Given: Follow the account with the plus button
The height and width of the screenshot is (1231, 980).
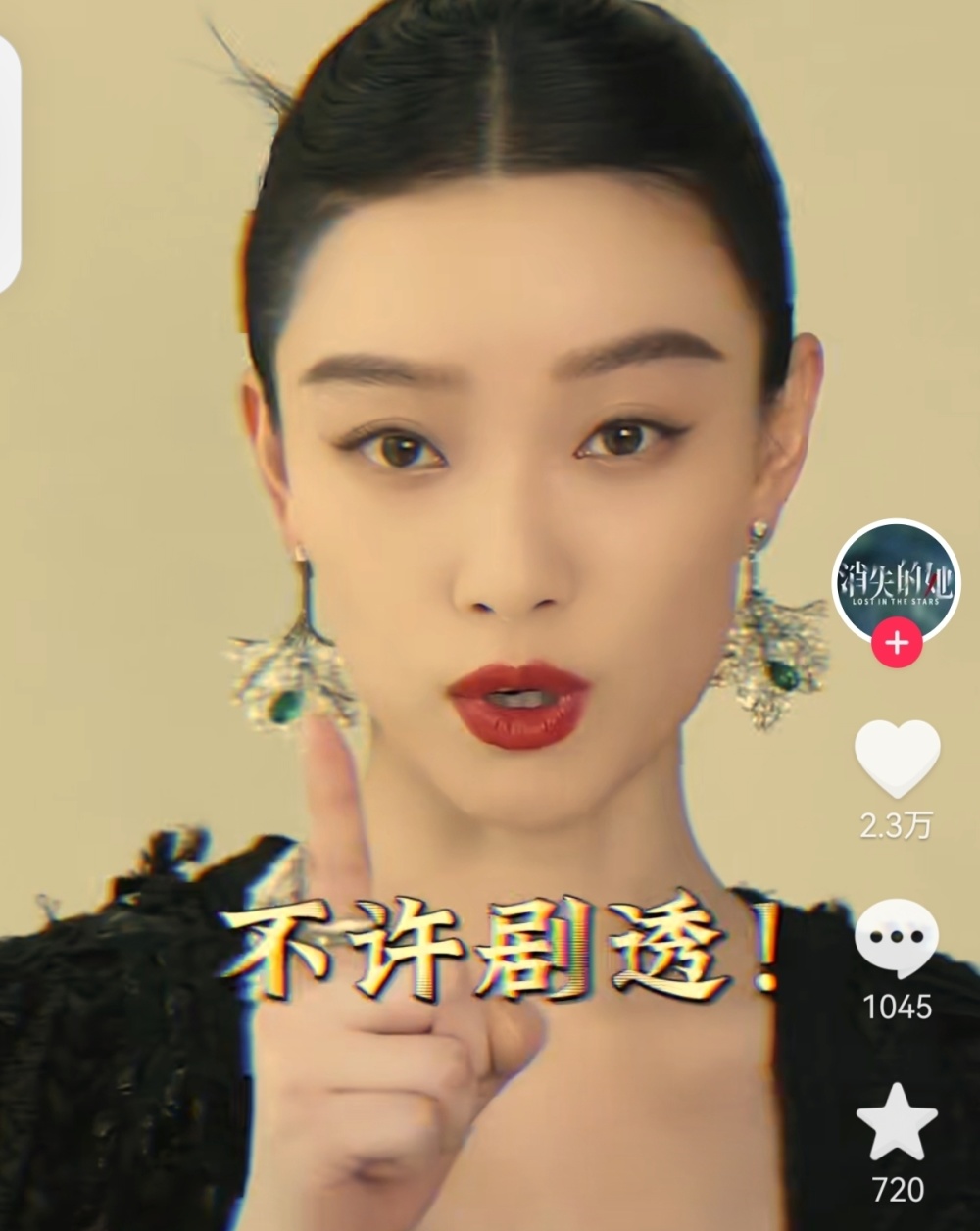Looking at the screenshot, I should 896,645.
